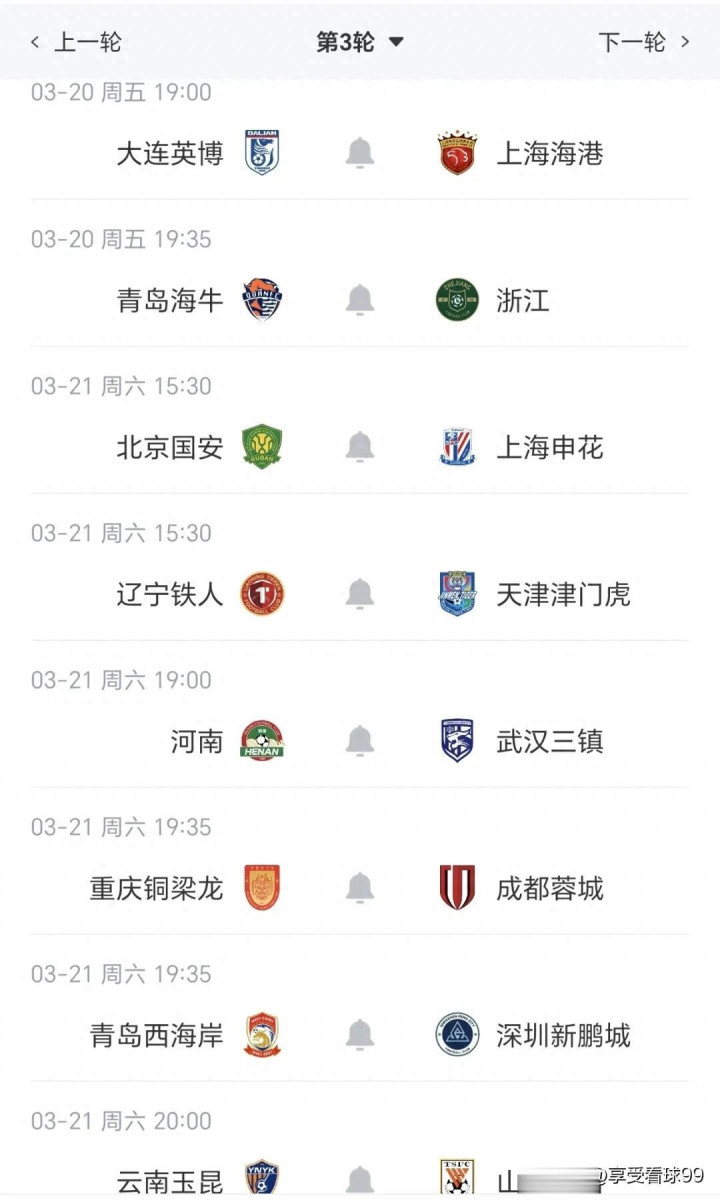Open the 武汉三镇 team entry
This screenshot has height=1200, width=720.
550,742
